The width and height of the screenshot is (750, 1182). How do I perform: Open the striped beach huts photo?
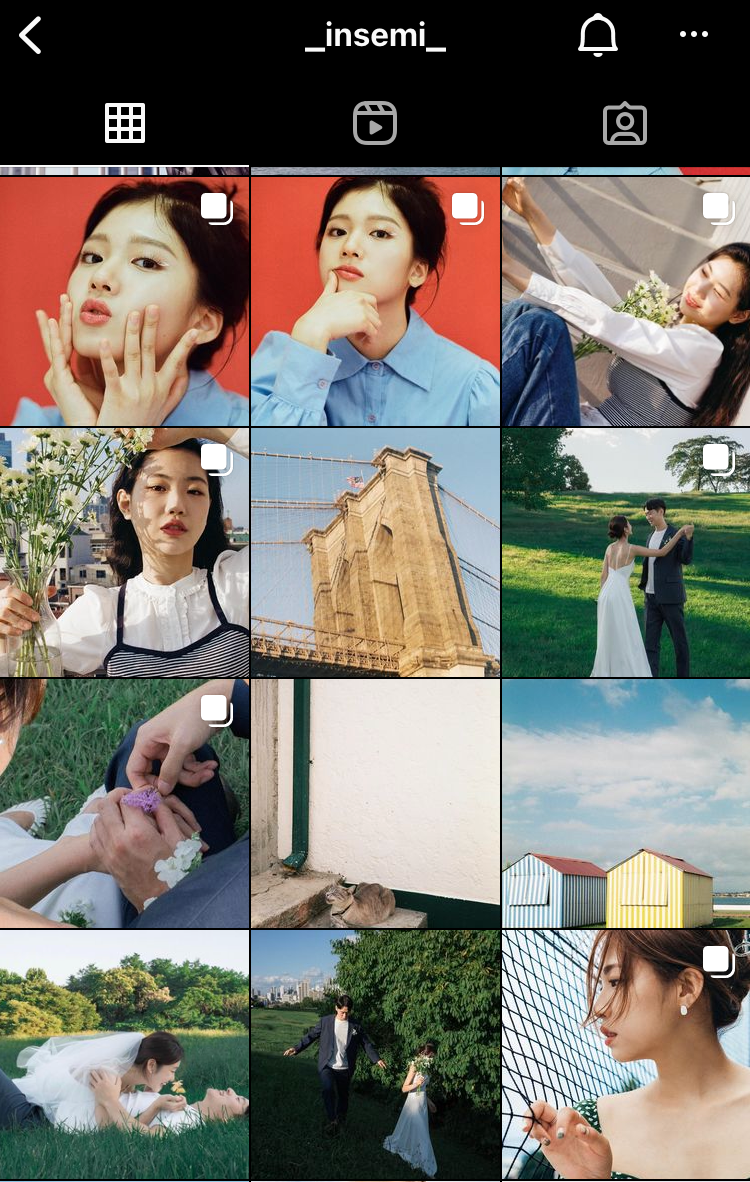(626, 803)
